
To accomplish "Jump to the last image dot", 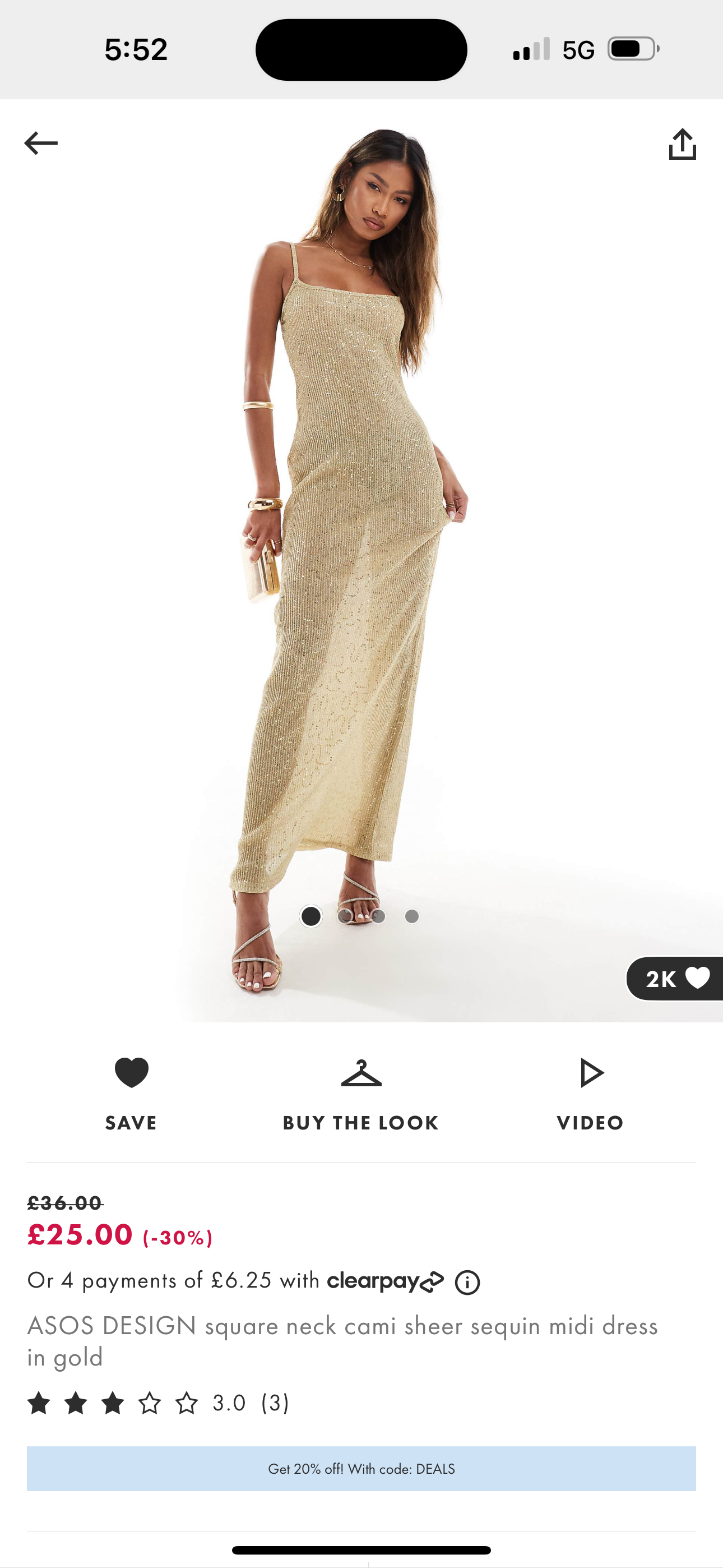I will tap(412, 916).
